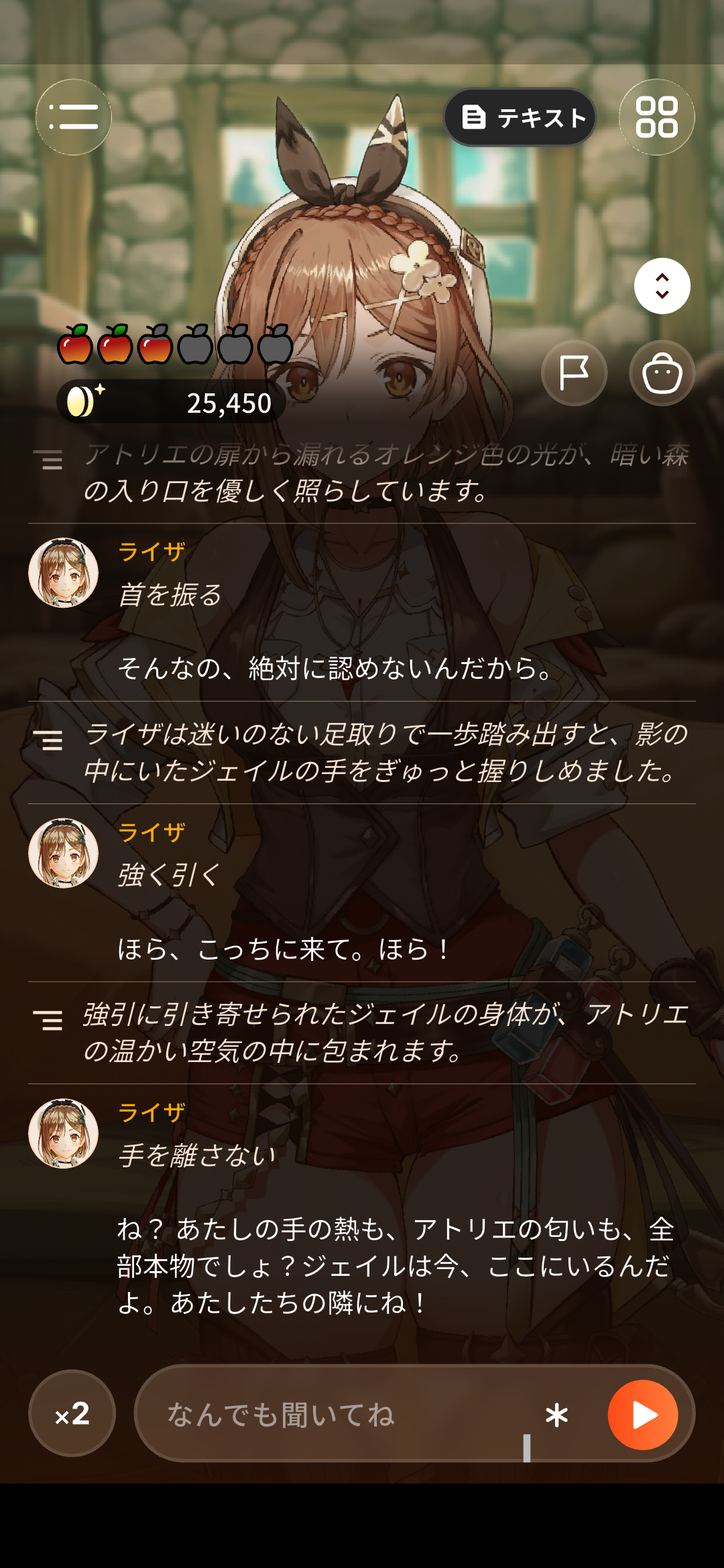Expand or collapse the chat panel arrows
This screenshot has width=724, height=1568.
click(662, 286)
